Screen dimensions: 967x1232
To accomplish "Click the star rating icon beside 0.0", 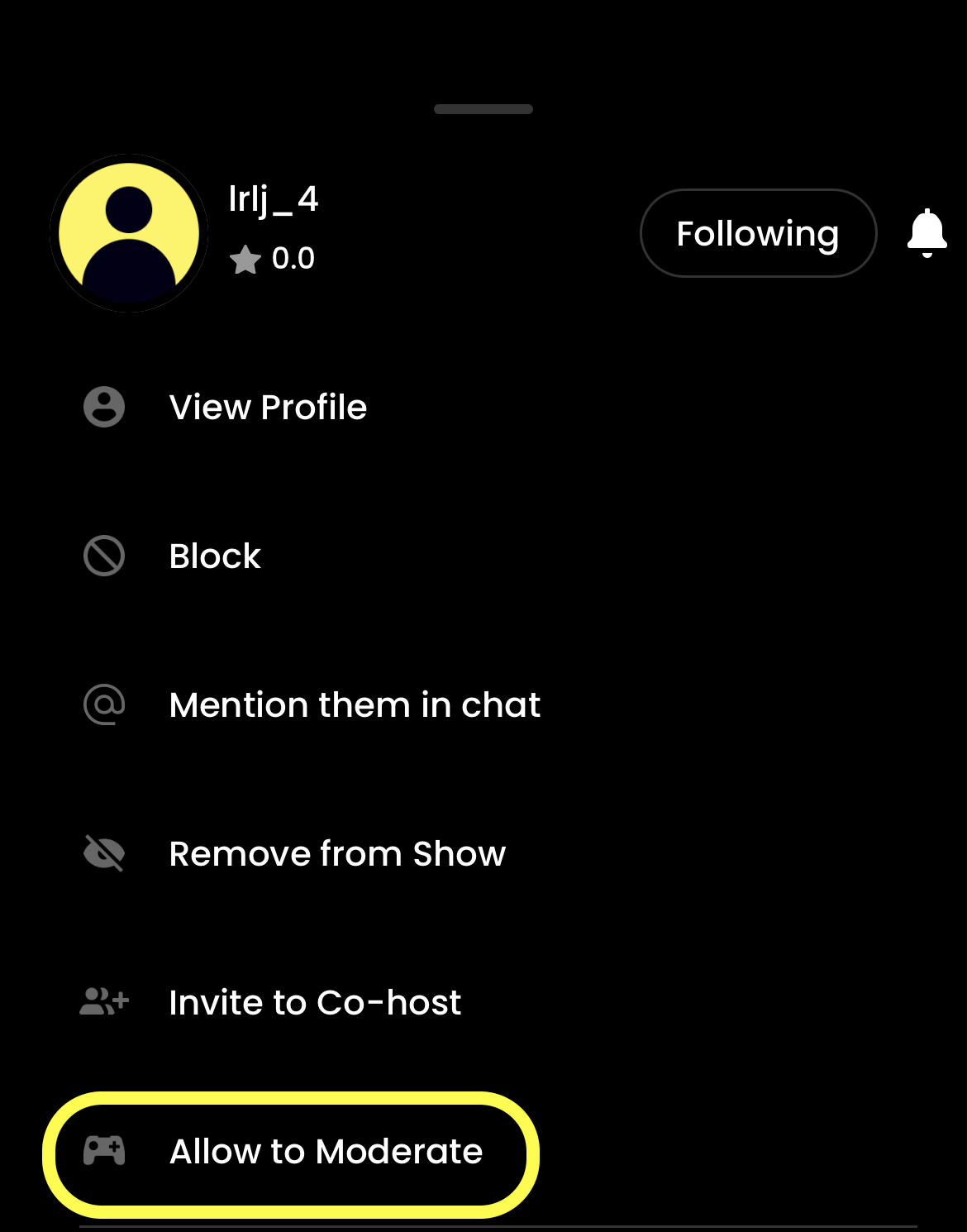I will point(245,258).
